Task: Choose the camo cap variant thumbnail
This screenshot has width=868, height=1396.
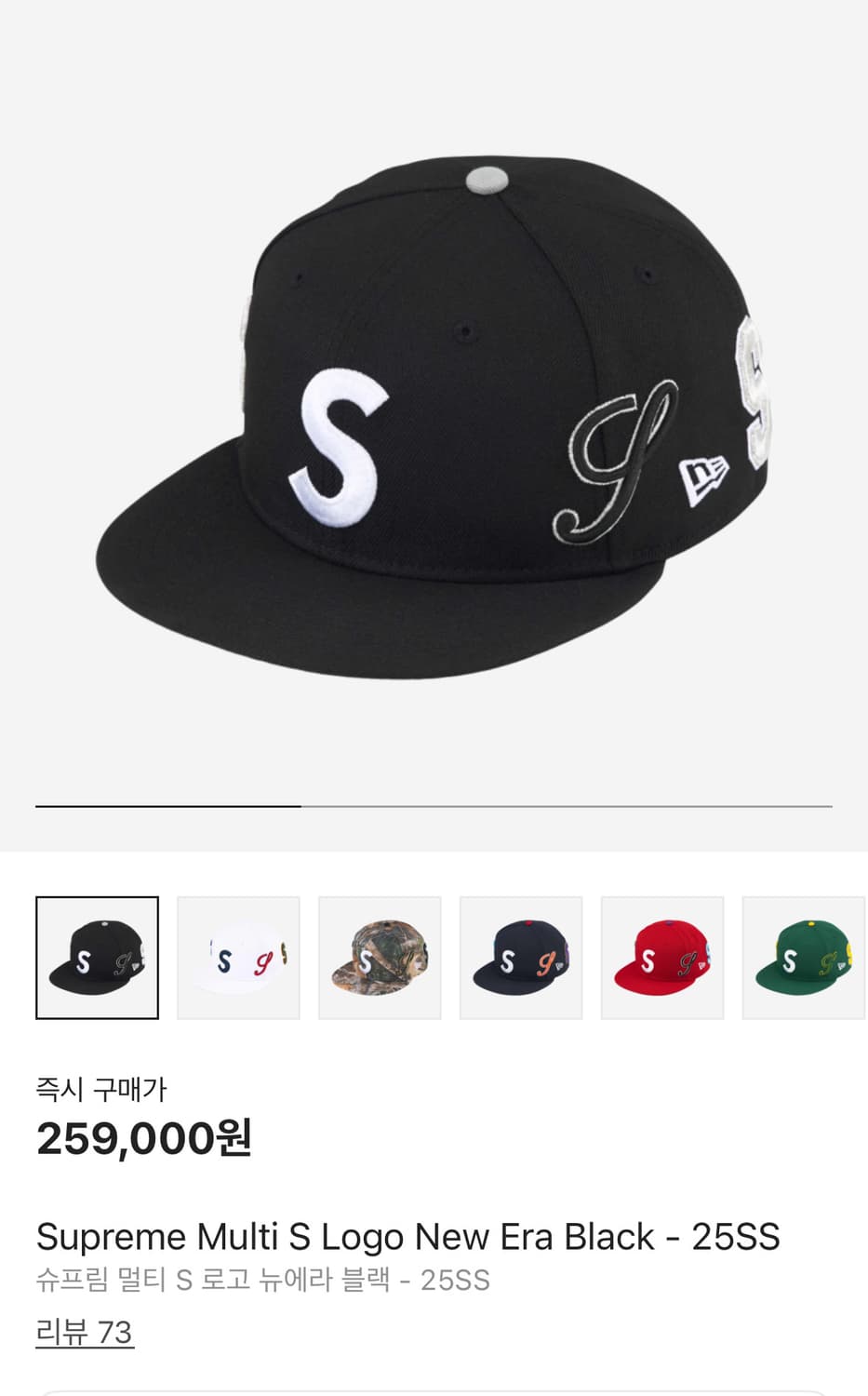Action: pyautogui.click(x=380, y=958)
